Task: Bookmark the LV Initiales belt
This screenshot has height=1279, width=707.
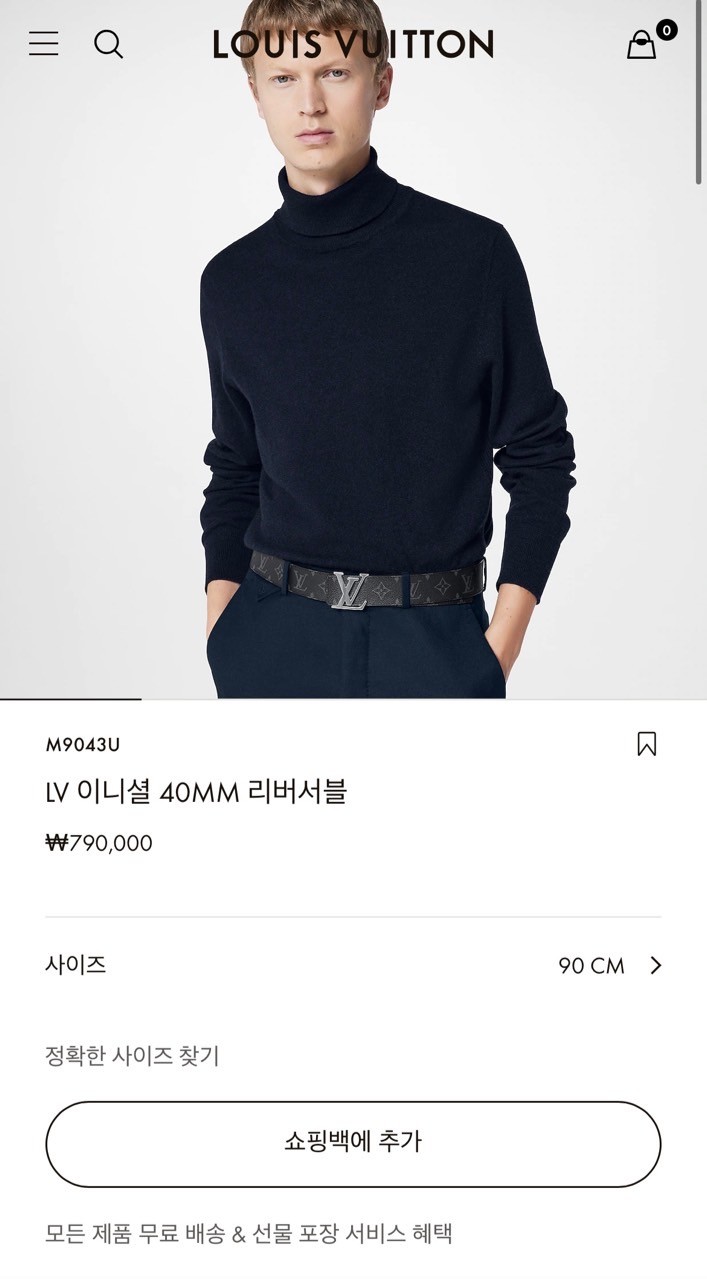Action: 647,744
